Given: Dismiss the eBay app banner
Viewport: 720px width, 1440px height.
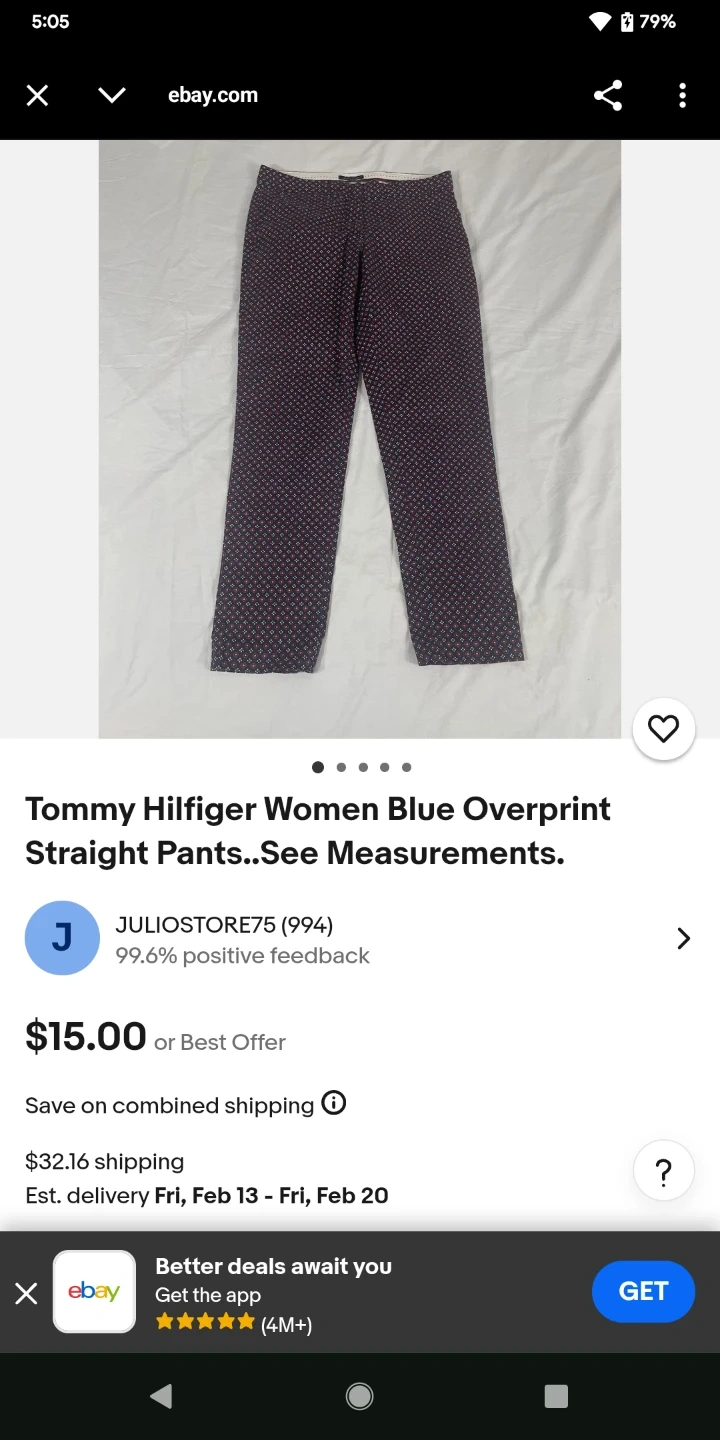Looking at the screenshot, I should (26, 1293).
